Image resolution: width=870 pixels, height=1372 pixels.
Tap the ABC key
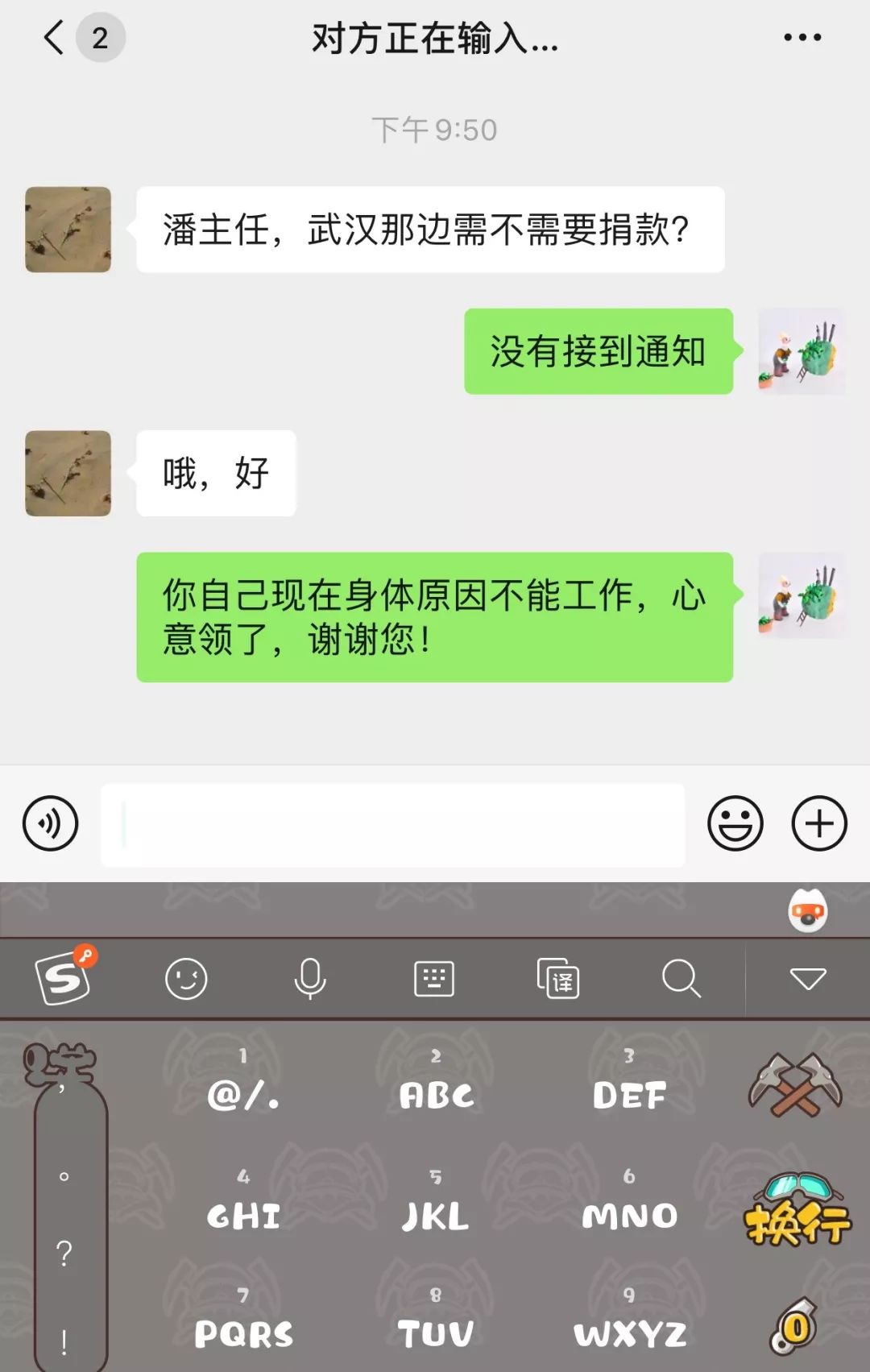coord(436,1084)
